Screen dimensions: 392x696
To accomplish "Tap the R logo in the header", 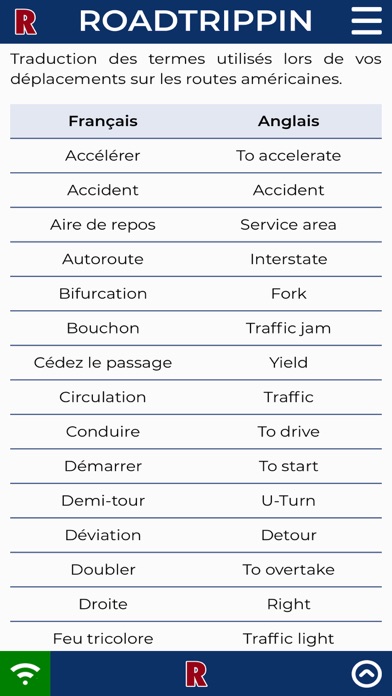I will point(25,21).
